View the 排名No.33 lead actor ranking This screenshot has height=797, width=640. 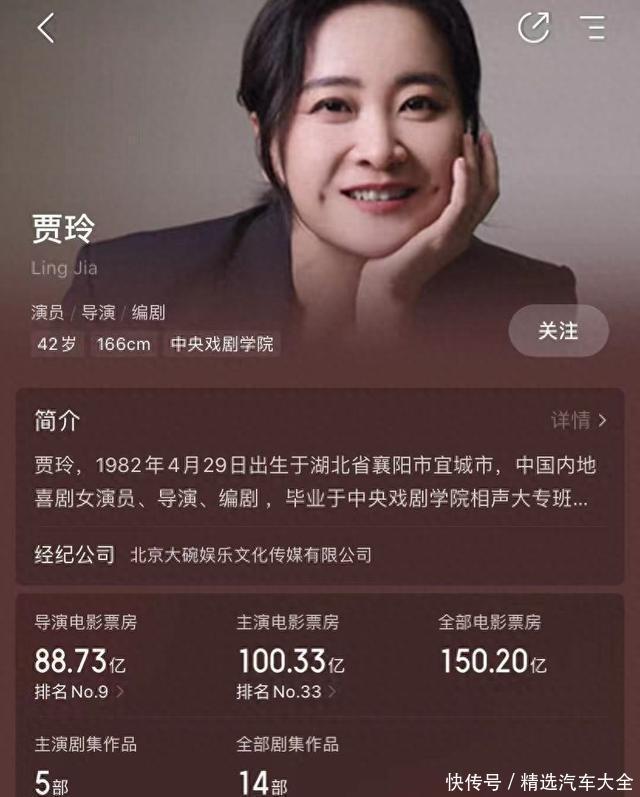click(x=286, y=691)
